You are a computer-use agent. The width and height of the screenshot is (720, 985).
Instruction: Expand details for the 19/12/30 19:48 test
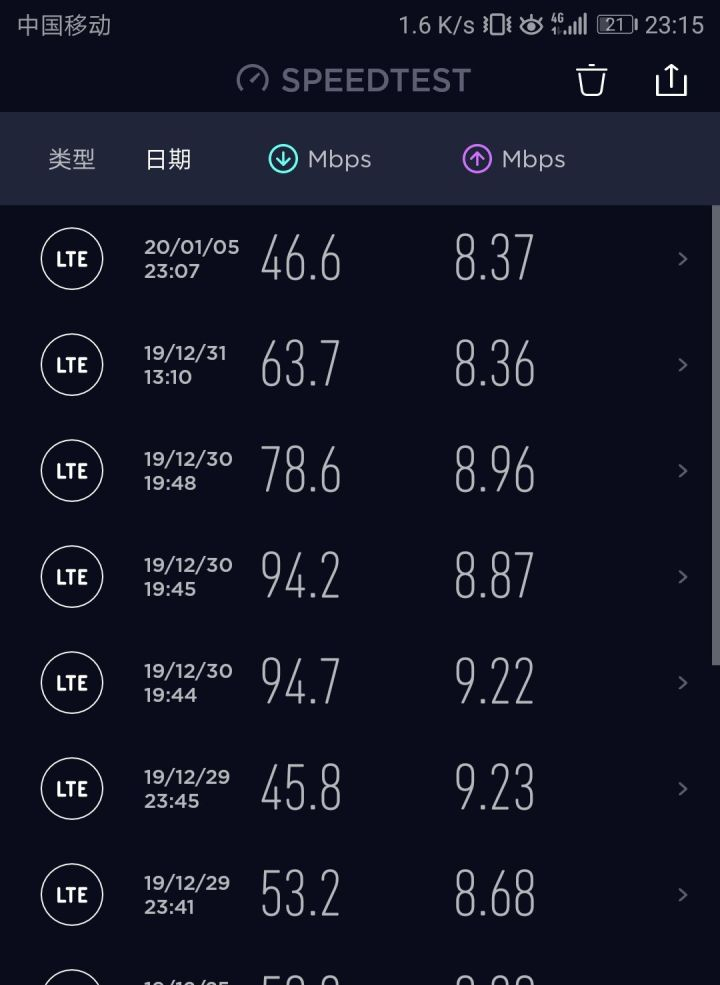coord(683,470)
